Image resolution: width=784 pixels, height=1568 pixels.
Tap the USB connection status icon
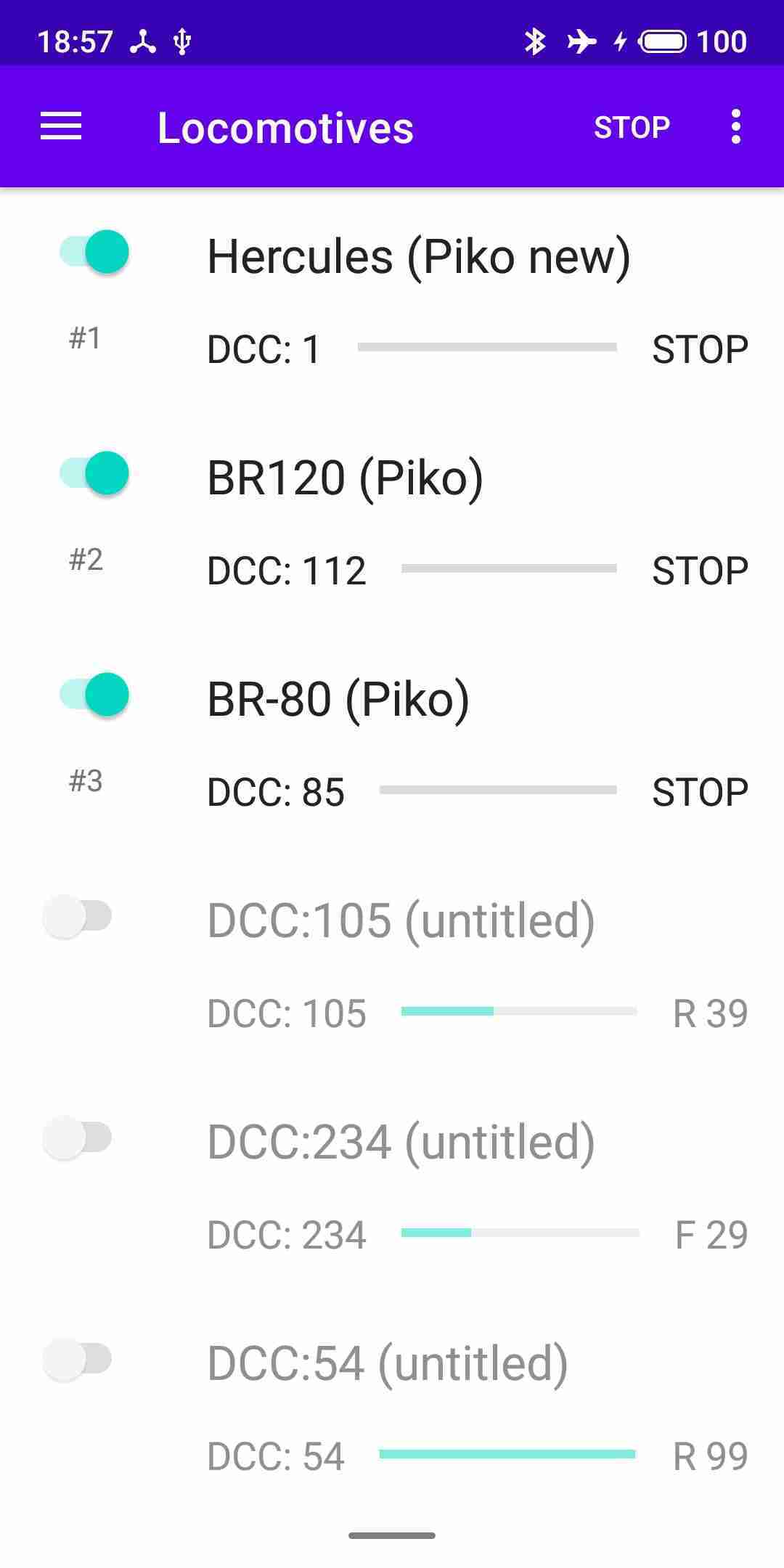tap(181, 41)
